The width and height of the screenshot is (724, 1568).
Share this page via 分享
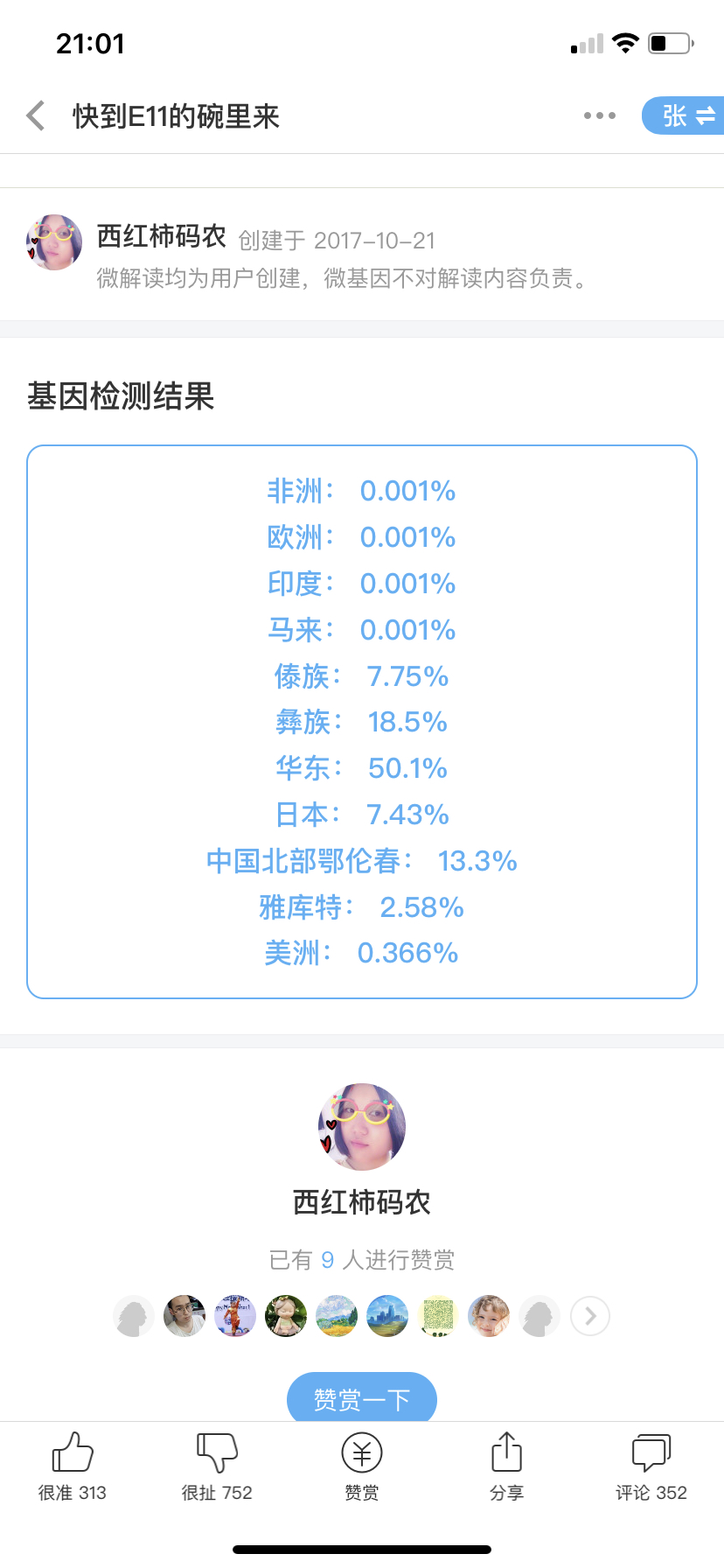(x=506, y=1466)
